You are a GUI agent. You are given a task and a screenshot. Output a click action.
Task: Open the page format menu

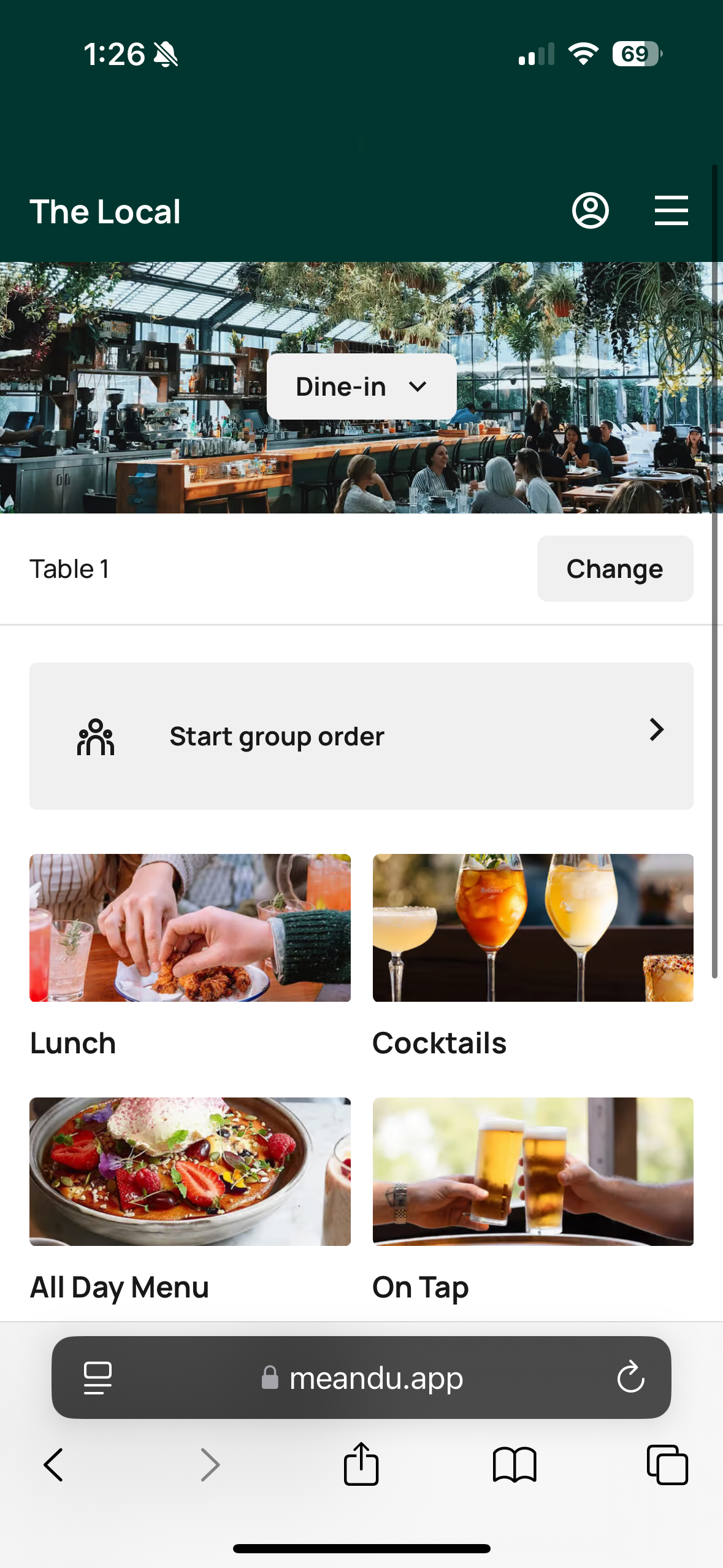pyautogui.click(x=98, y=1378)
